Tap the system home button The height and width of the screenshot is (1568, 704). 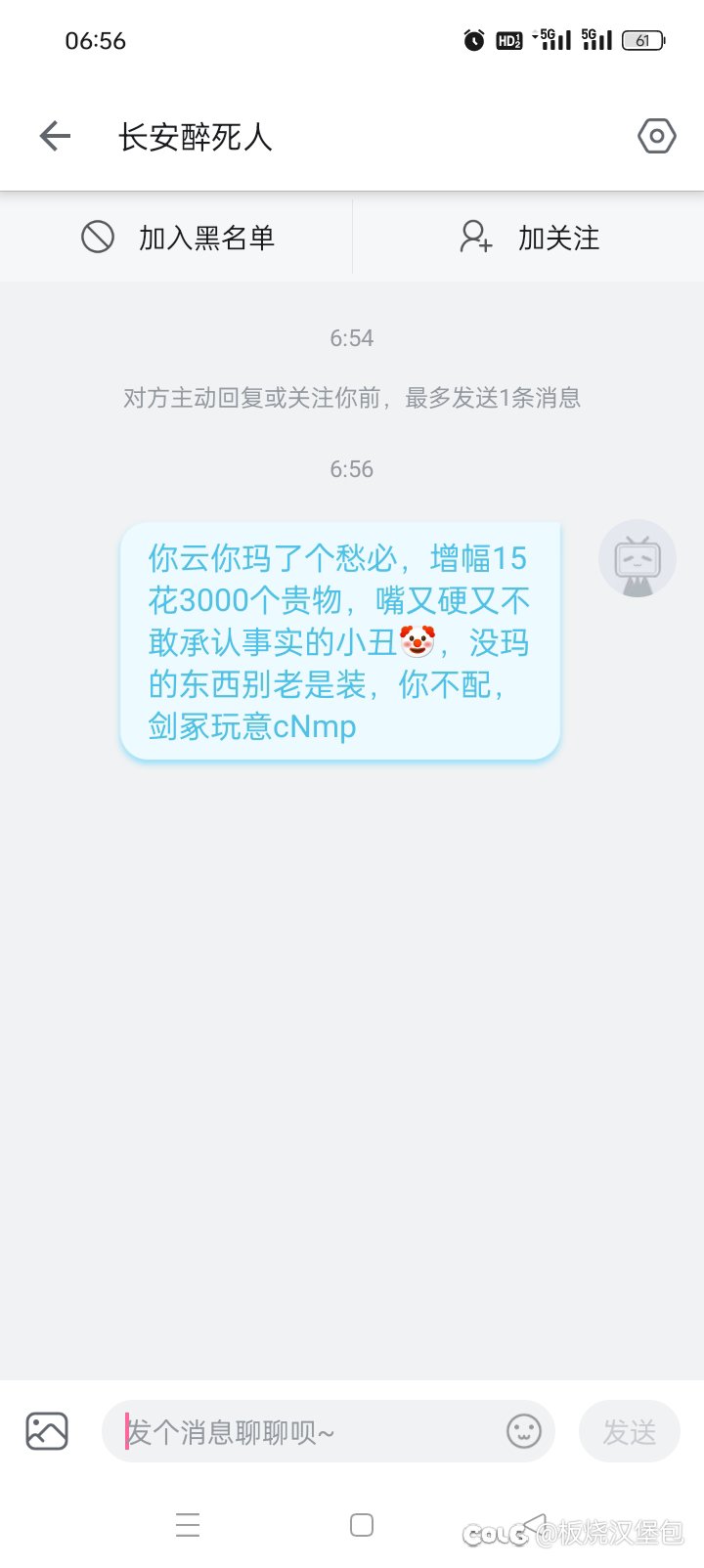click(x=362, y=1525)
